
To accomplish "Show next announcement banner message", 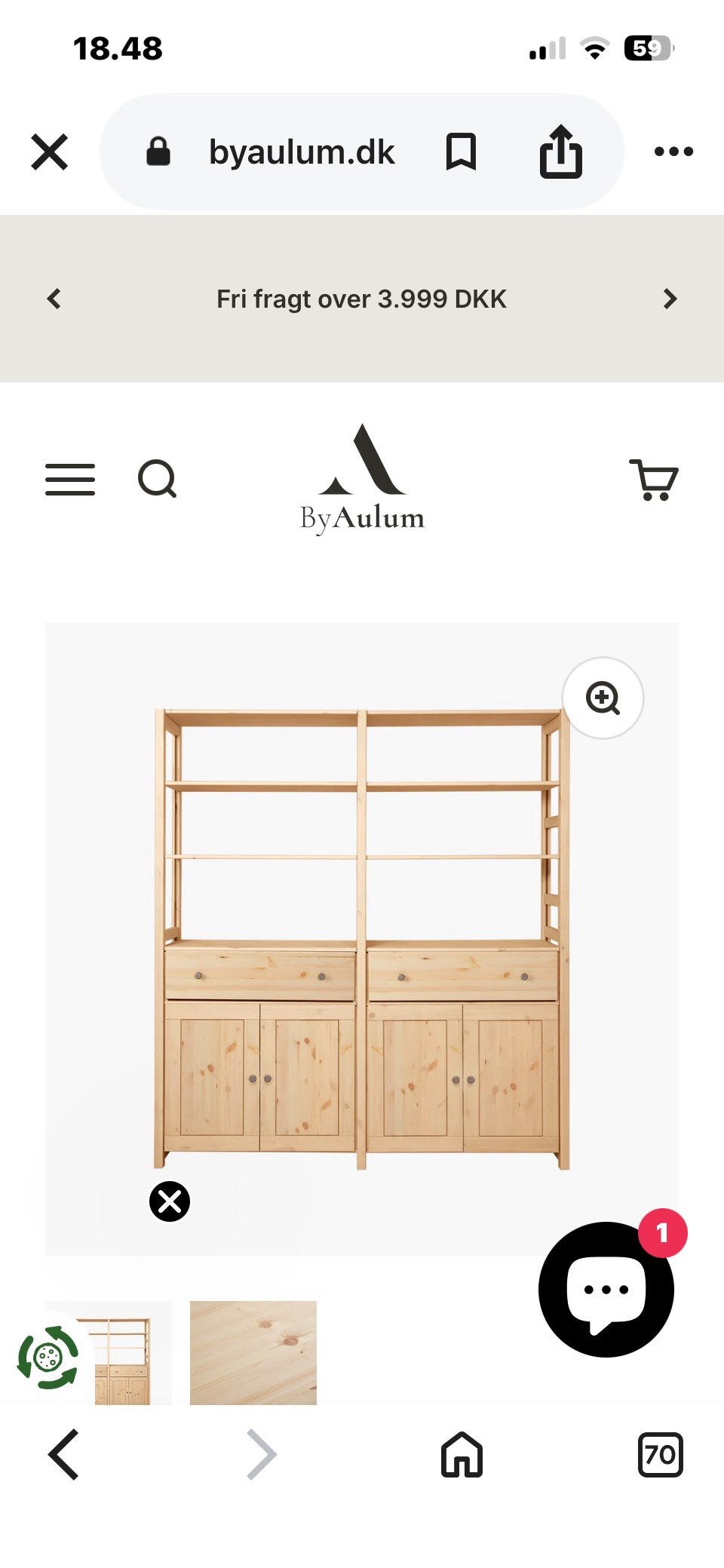I will click(x=670, y=299).
